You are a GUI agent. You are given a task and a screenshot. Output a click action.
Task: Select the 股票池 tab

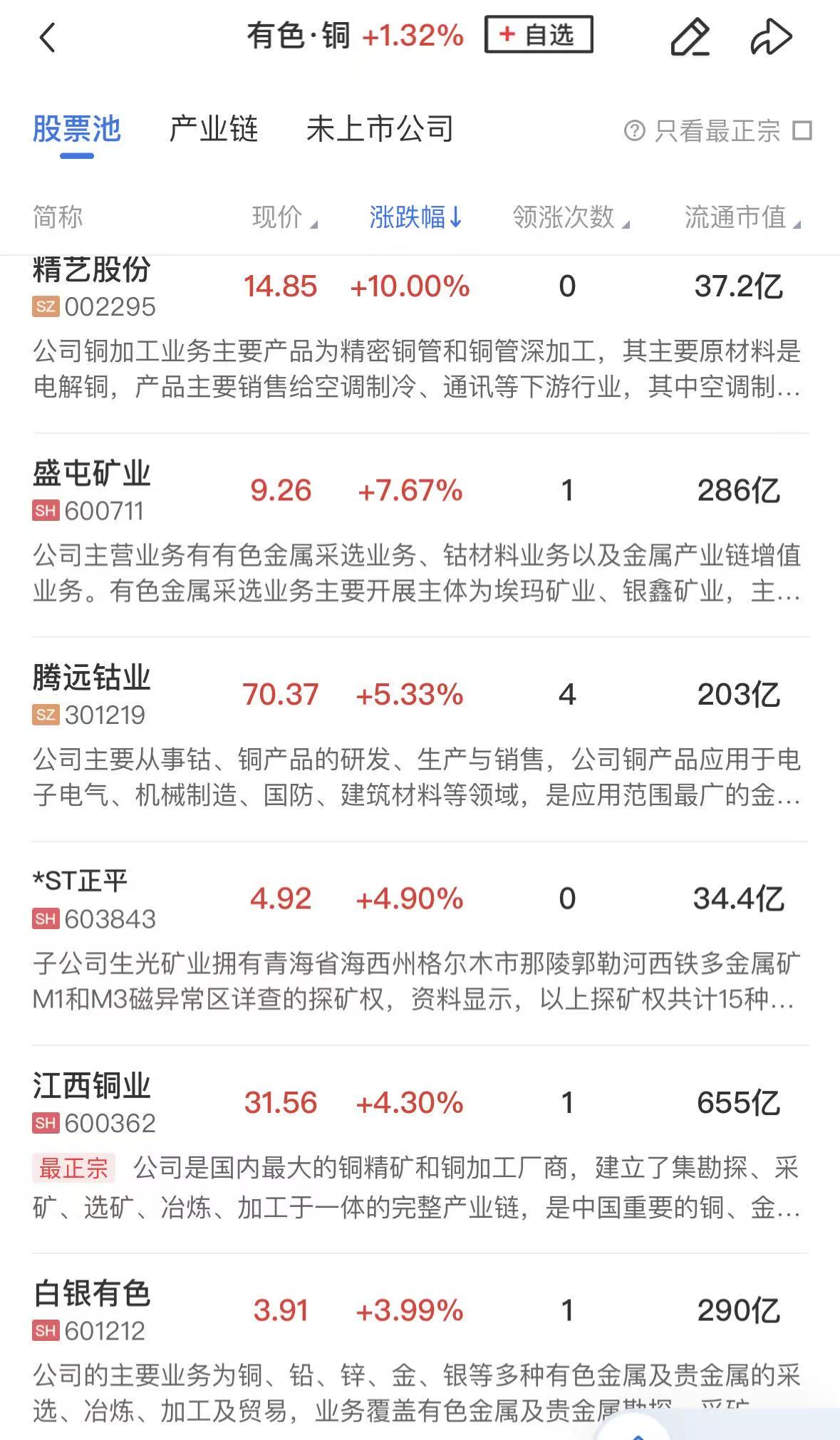click(77, 130)
